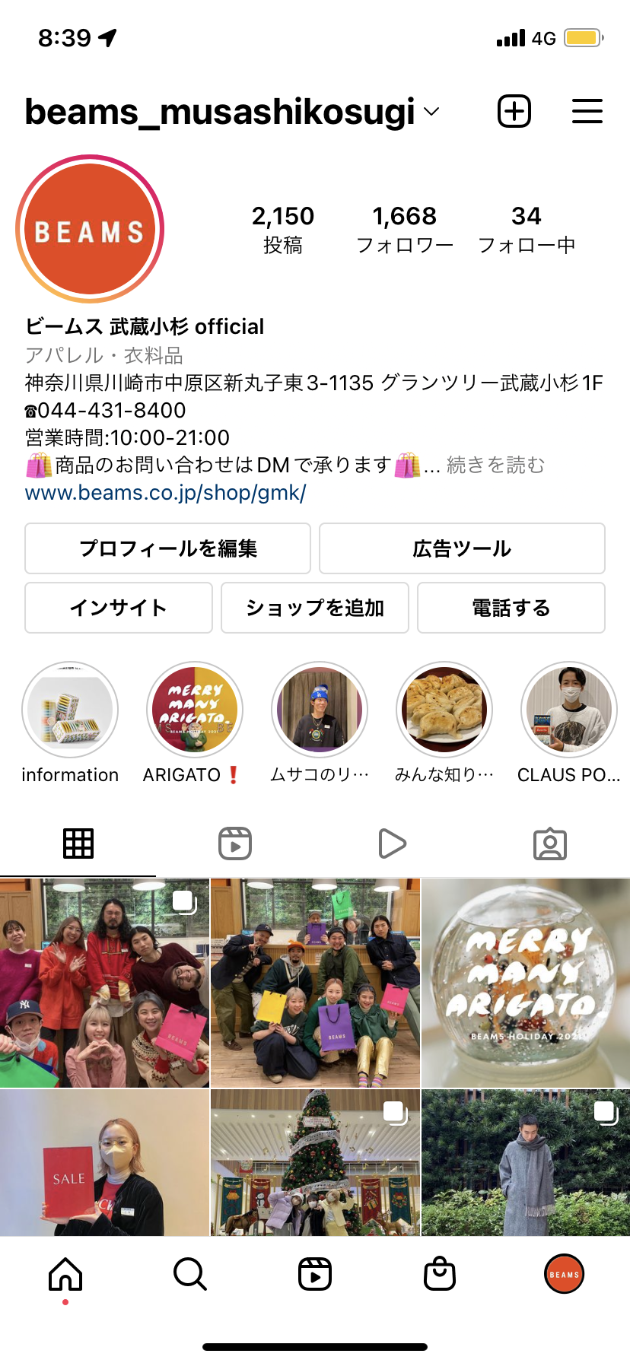This screenshot has width=630, height=1363.
Task: Open the MERRY MANY ARIGATO snow globe post
Action: click(525, 982)
